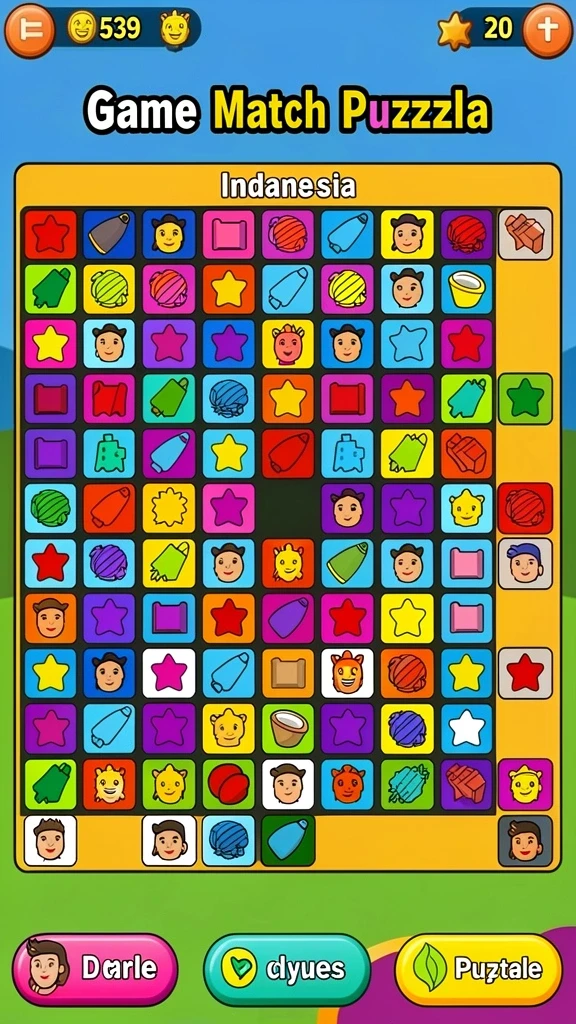
Task: Select the brown square tile on orange
Action: tap(288, 673)
